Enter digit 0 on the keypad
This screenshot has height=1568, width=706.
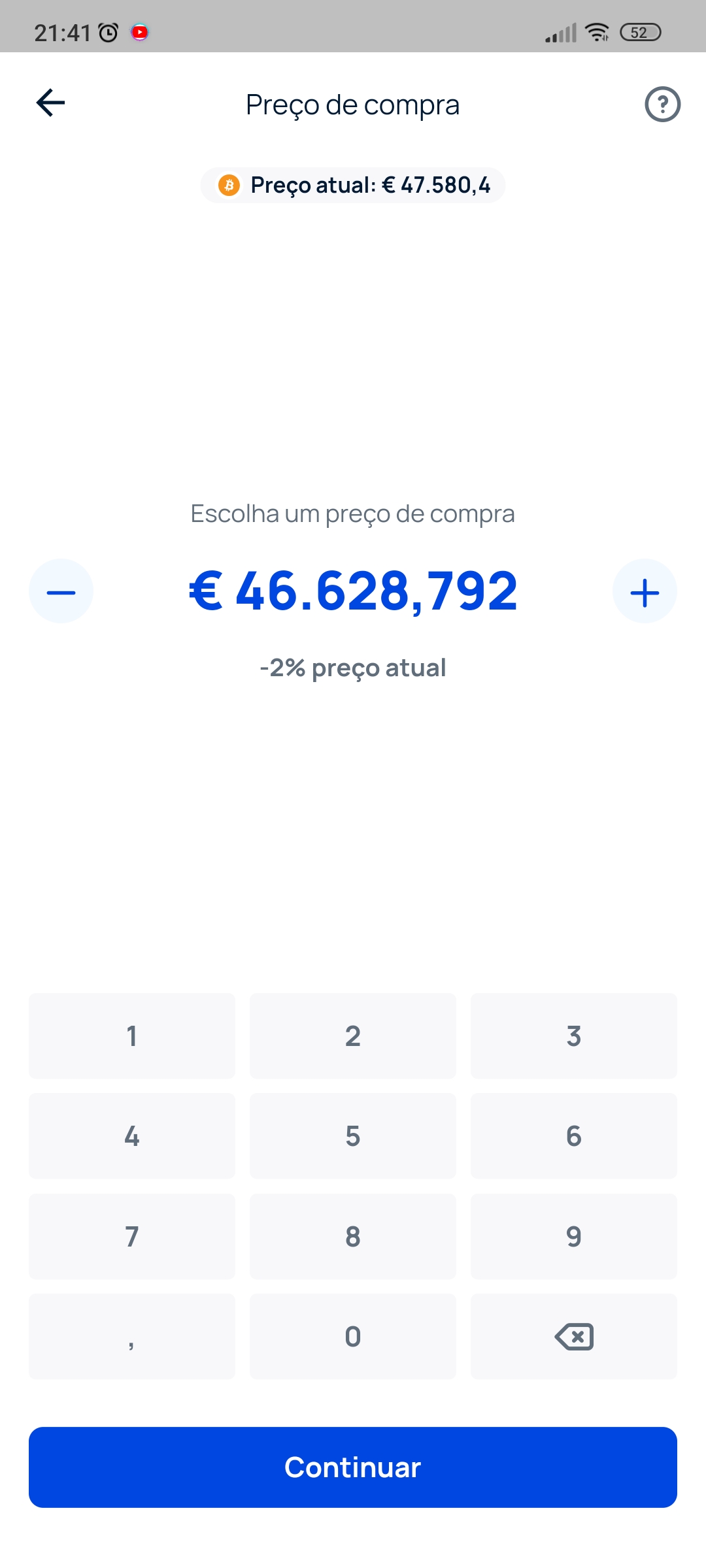coord(353,1337)
